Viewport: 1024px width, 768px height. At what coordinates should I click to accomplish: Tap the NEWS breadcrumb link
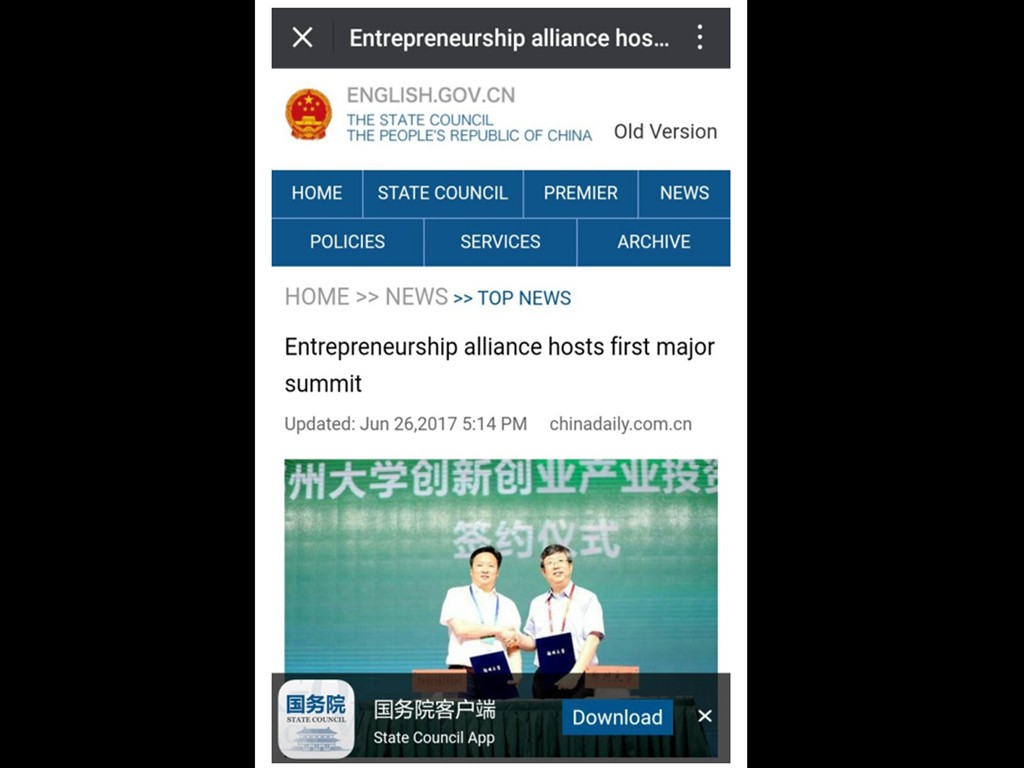(x=416, y=297)
